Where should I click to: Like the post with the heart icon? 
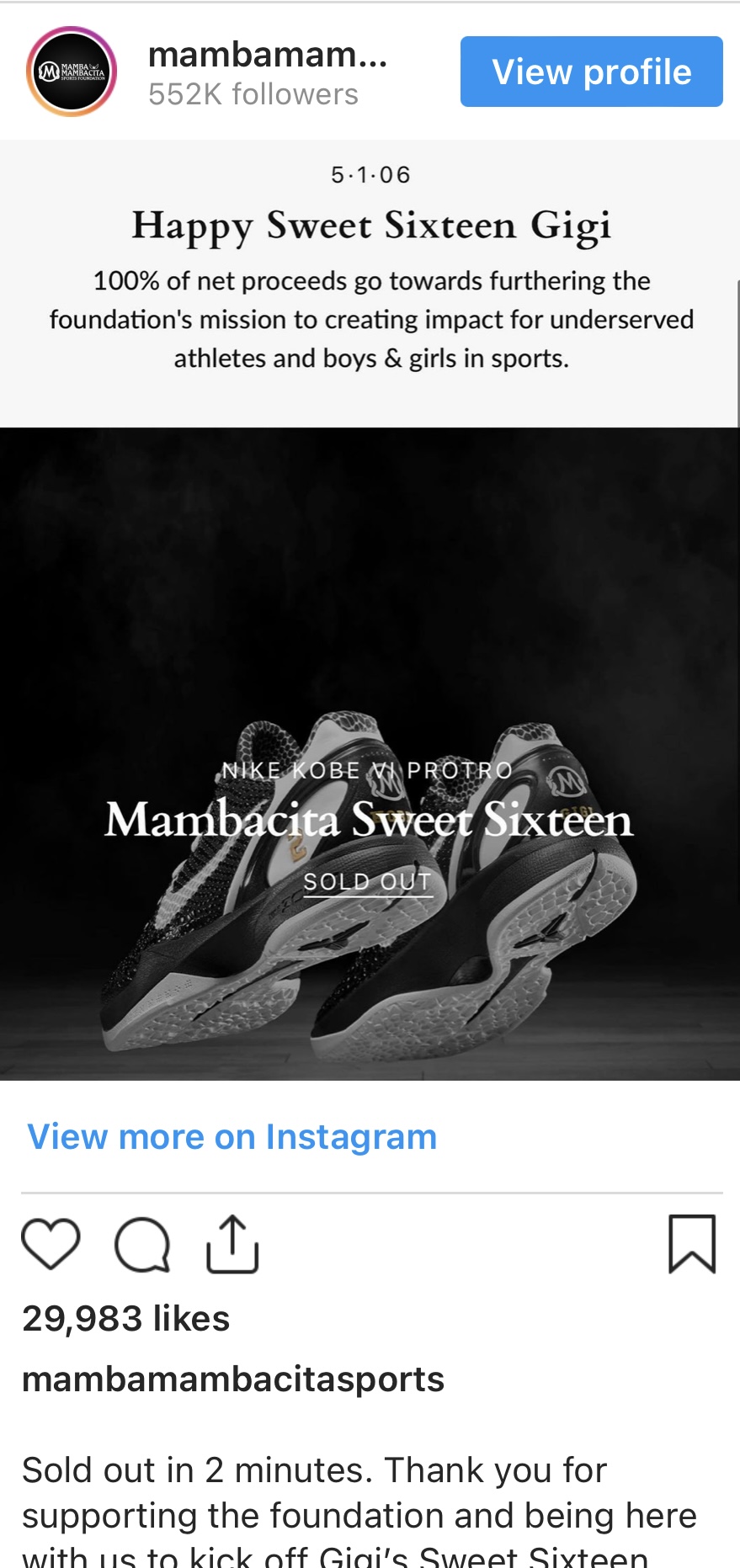coord(51,1244)
